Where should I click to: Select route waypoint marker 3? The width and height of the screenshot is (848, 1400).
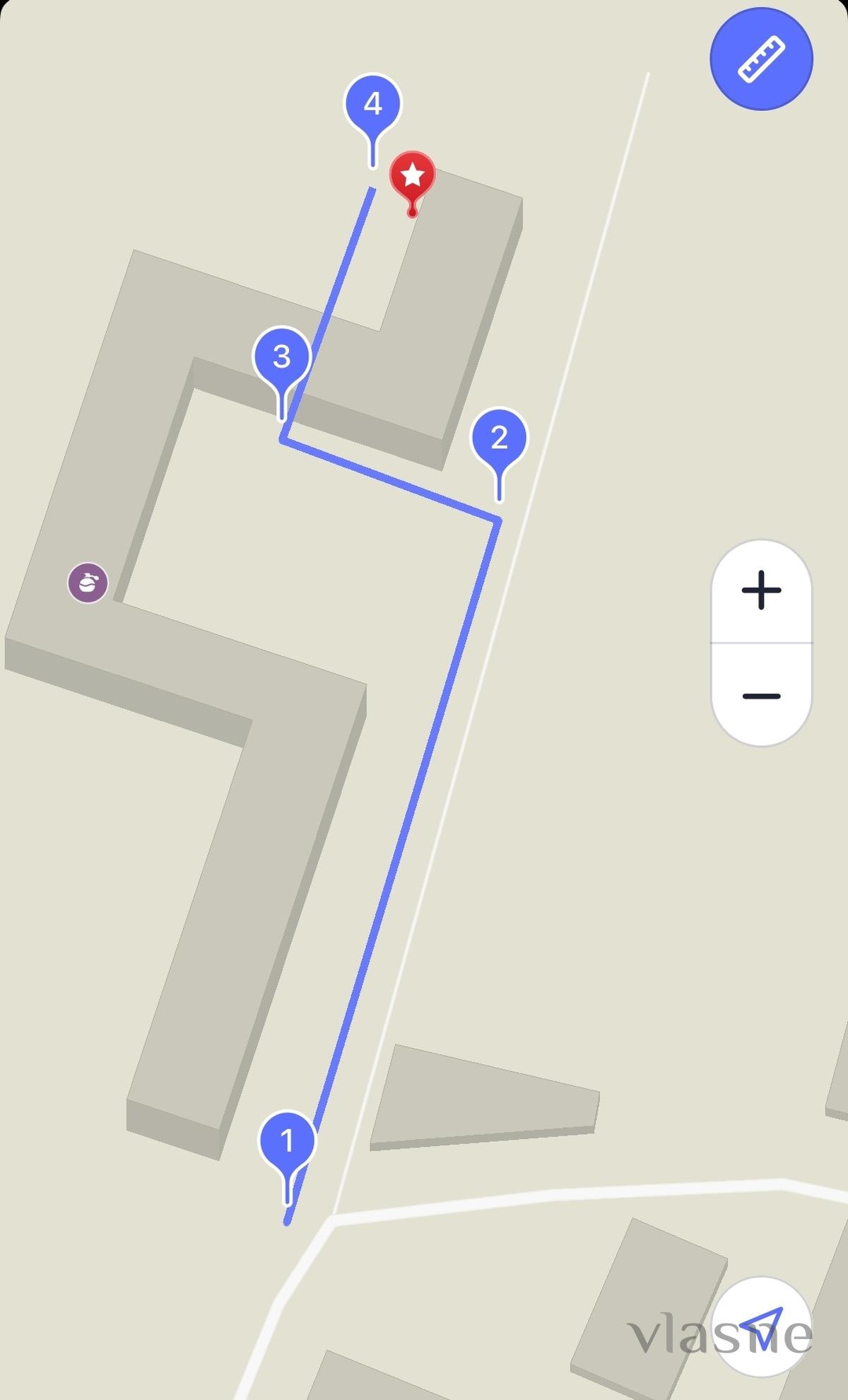282,357
